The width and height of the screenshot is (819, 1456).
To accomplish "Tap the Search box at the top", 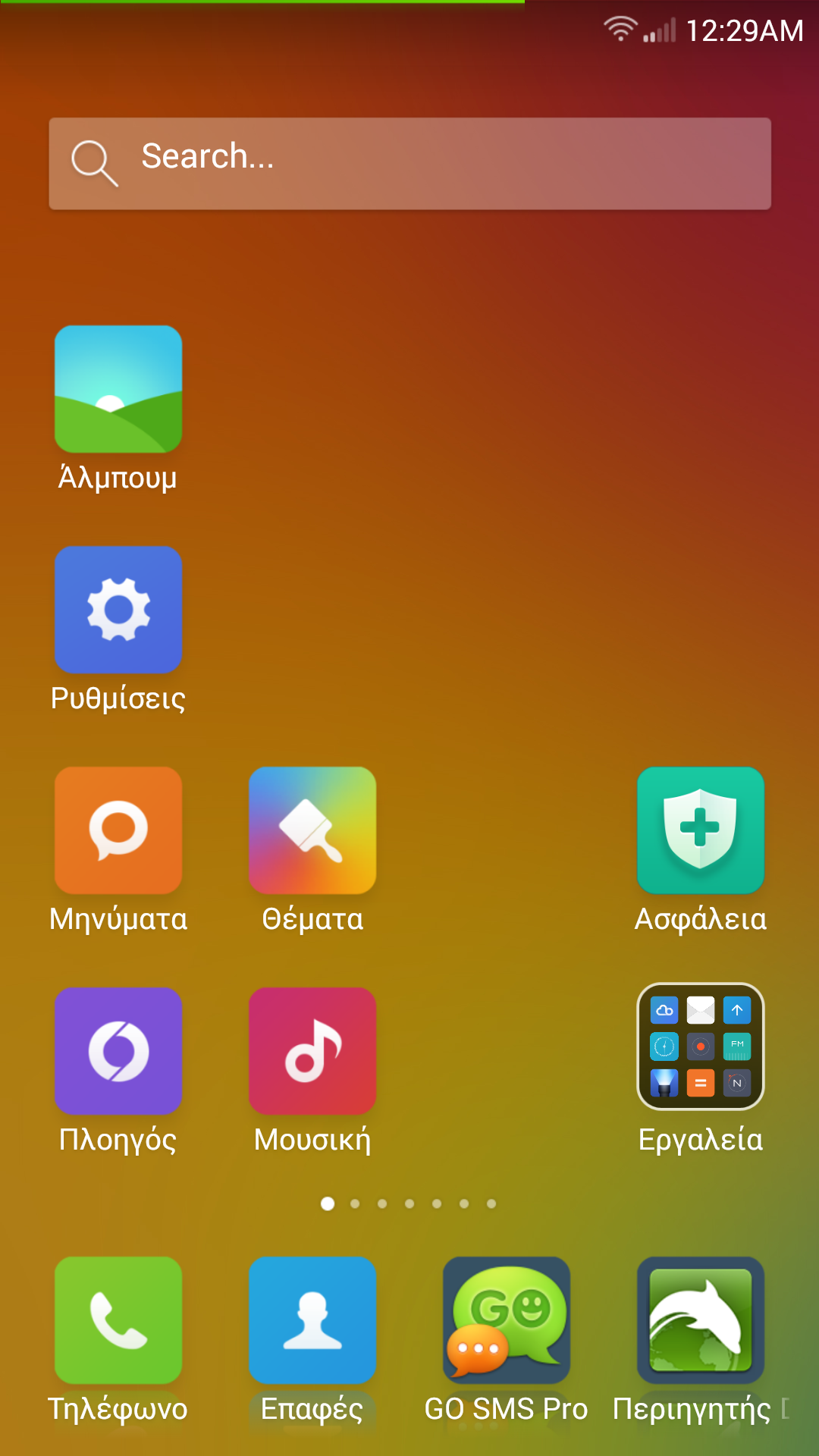I will pyautogui.click(x=409, y=164).
